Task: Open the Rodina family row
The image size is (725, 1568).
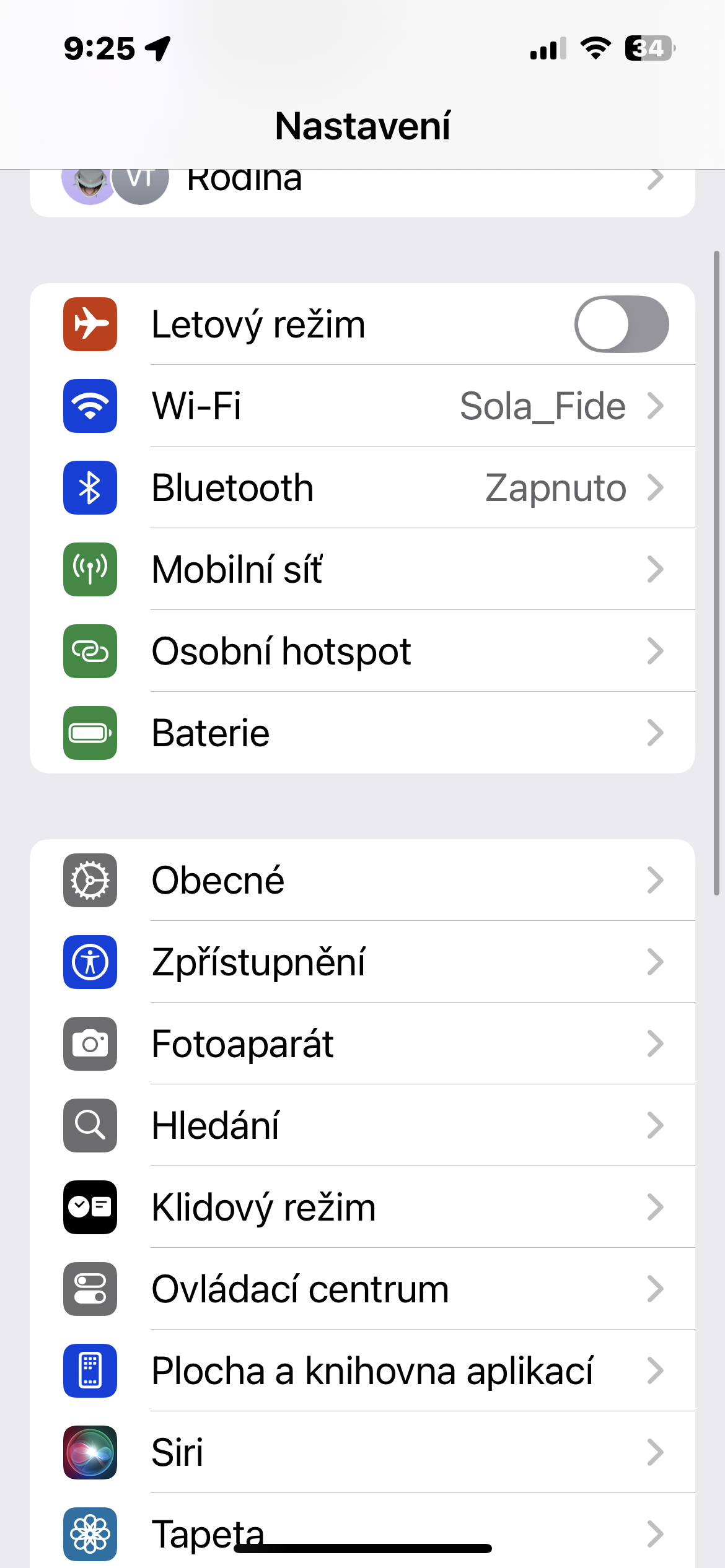Action: click(362, 189)
